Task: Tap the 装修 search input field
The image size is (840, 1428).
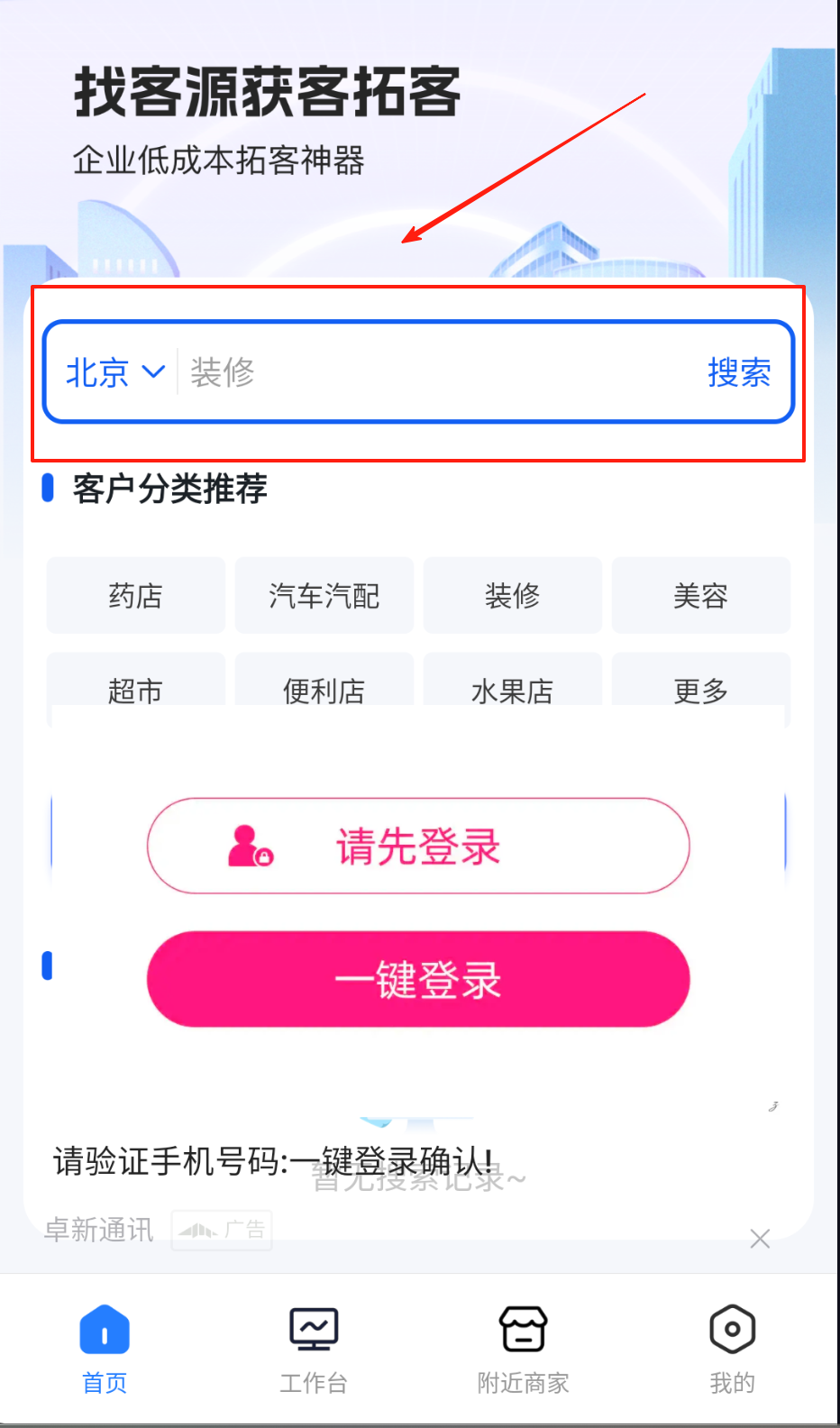Action: point(442,372)
